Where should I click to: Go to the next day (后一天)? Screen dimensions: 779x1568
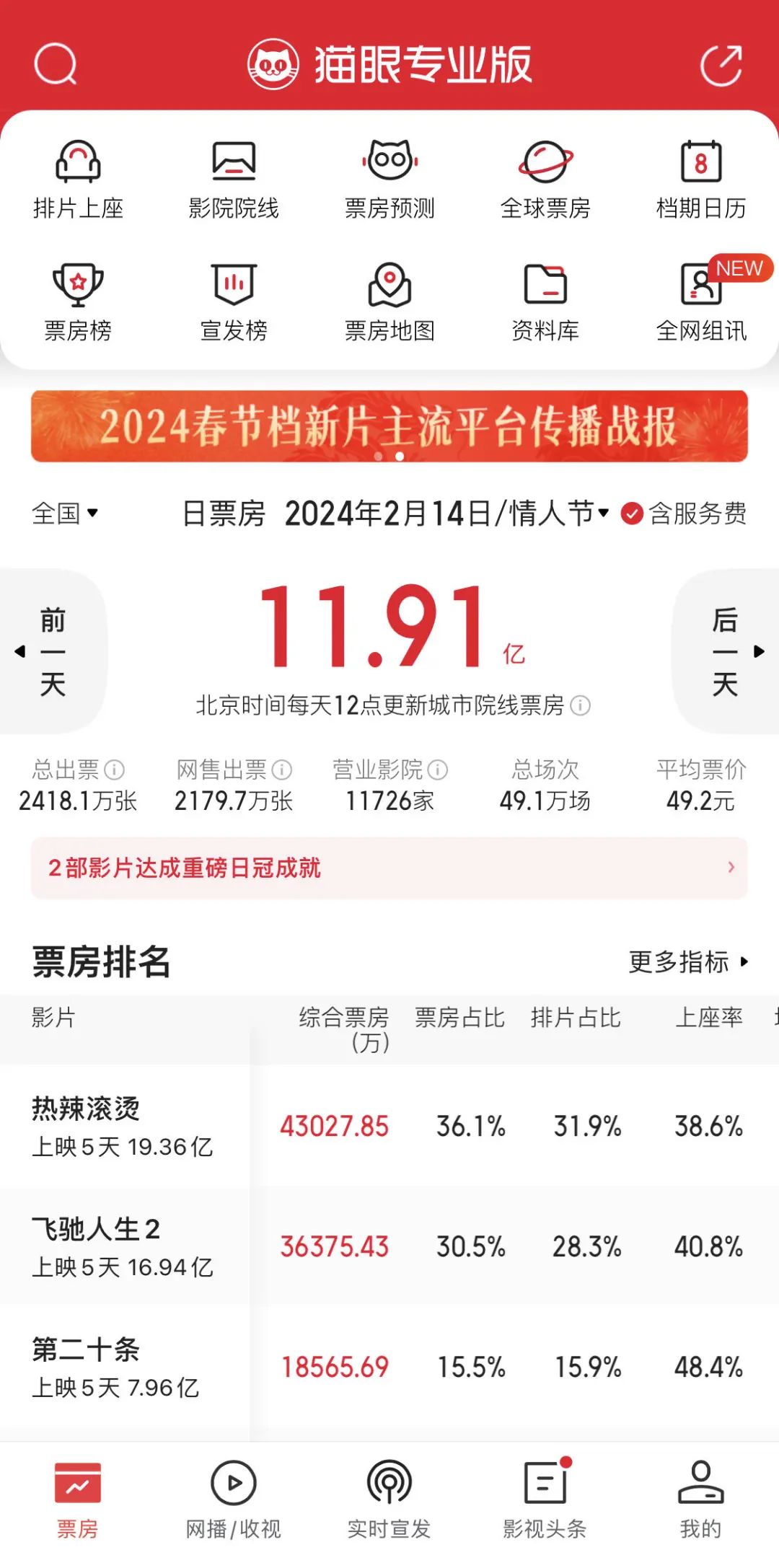pos(726,651)
